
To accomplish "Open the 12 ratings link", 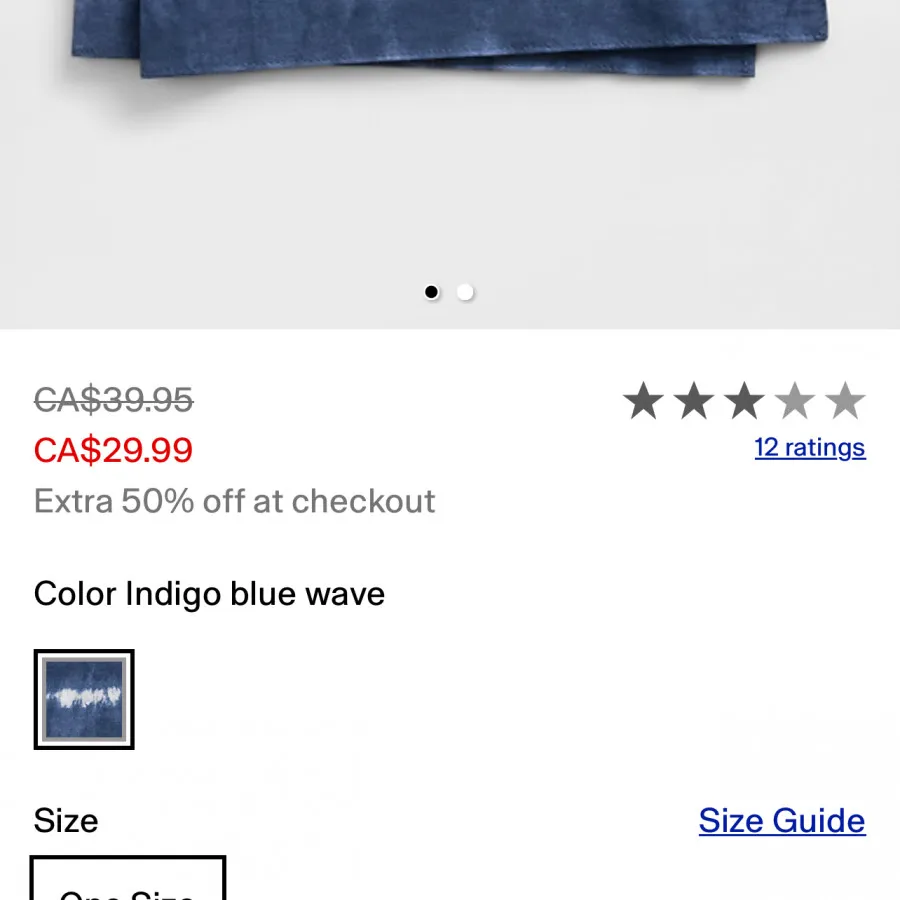I will 809,447.
